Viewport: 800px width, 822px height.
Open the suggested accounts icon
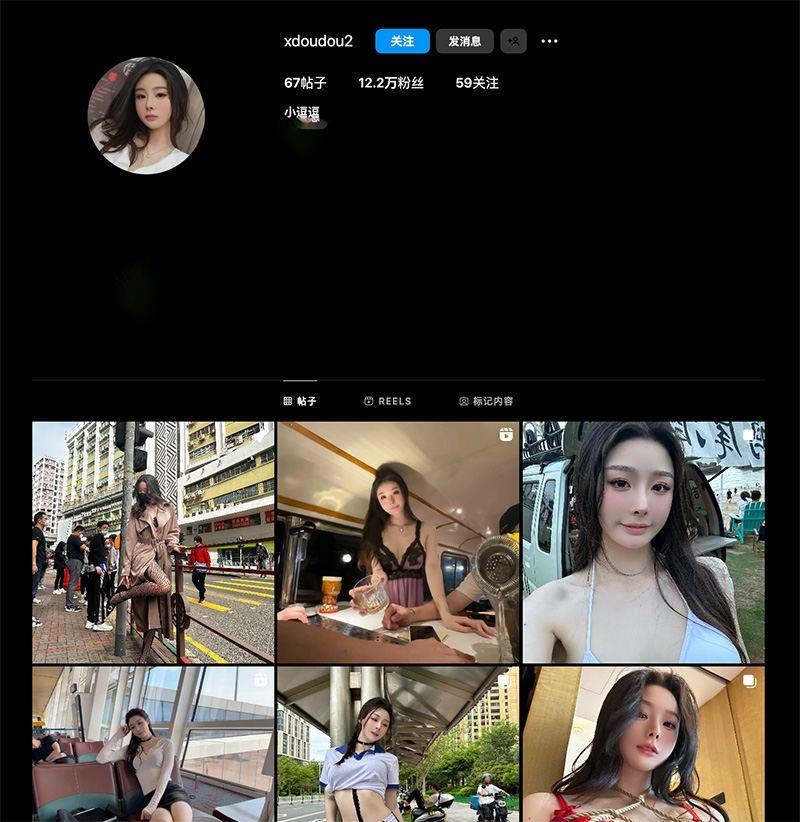click(513, 41)
